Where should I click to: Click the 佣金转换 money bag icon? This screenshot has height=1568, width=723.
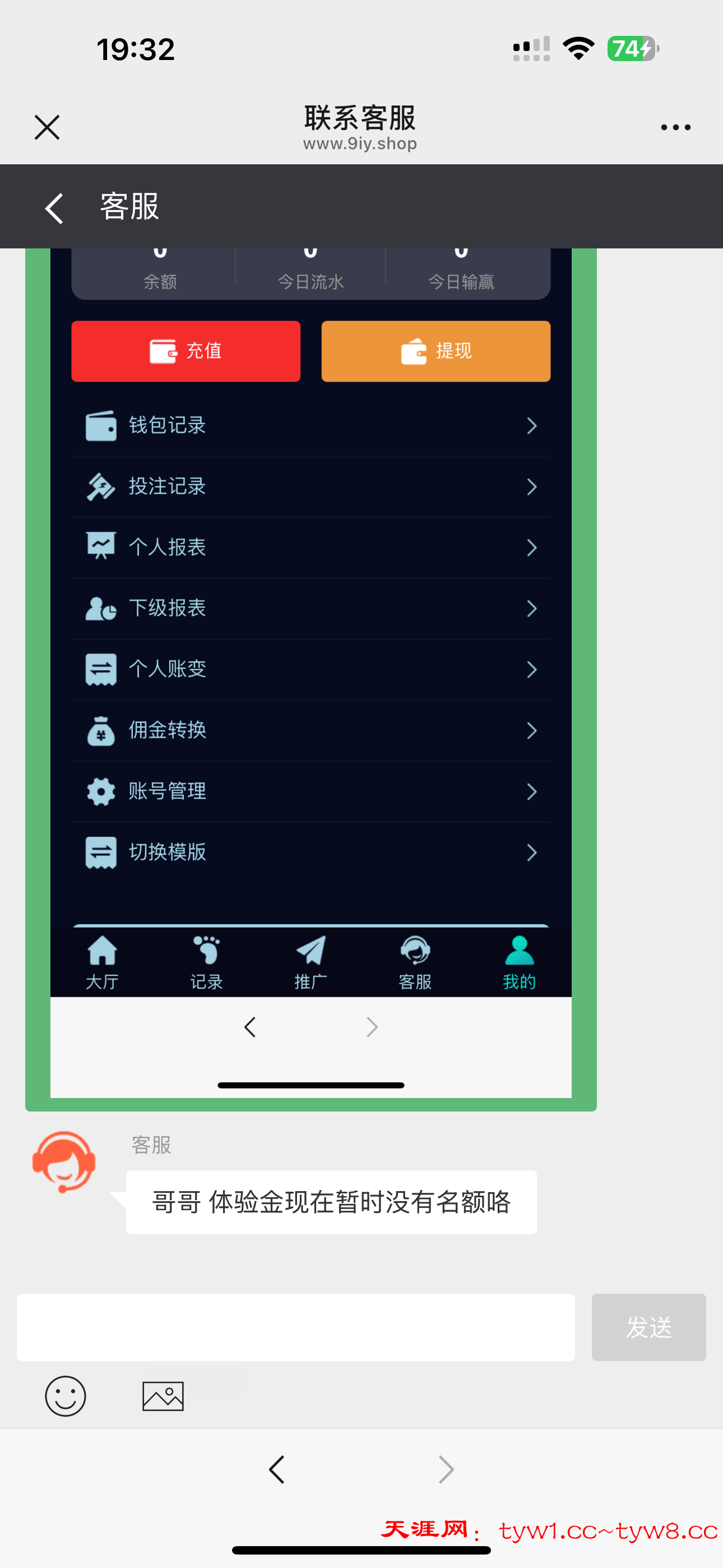101,730
